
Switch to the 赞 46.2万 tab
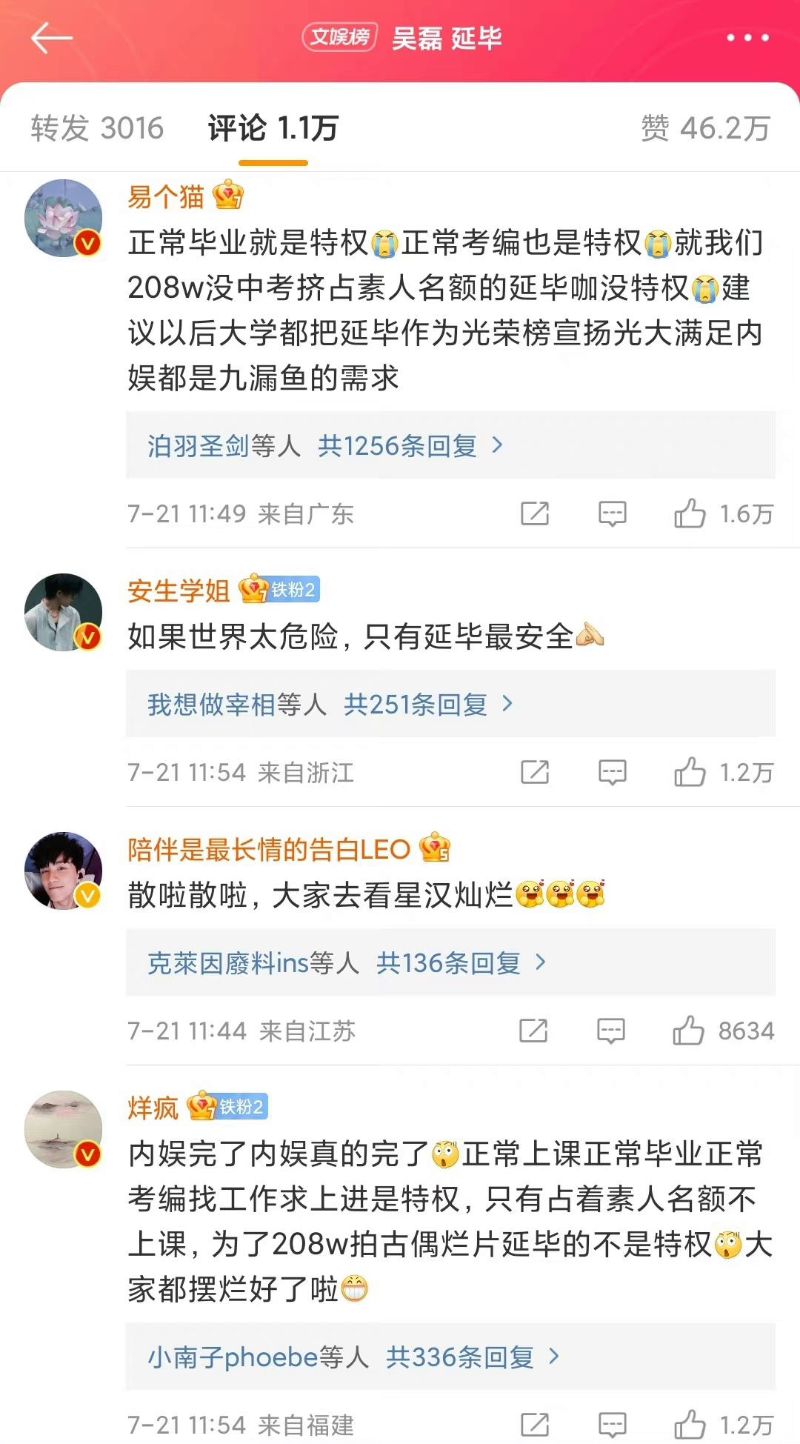pos(705,128)
